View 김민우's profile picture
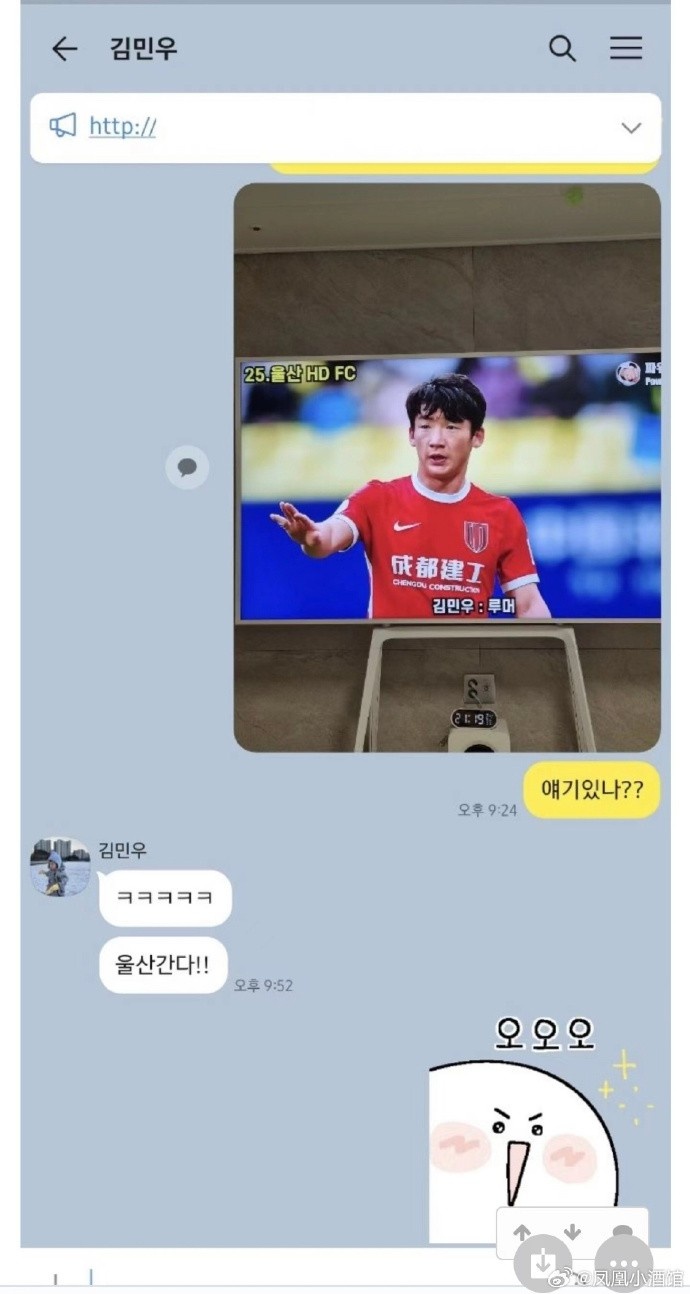Image resolution: width=690 pixels, height=1294 pixels. (x=60, y=867)
